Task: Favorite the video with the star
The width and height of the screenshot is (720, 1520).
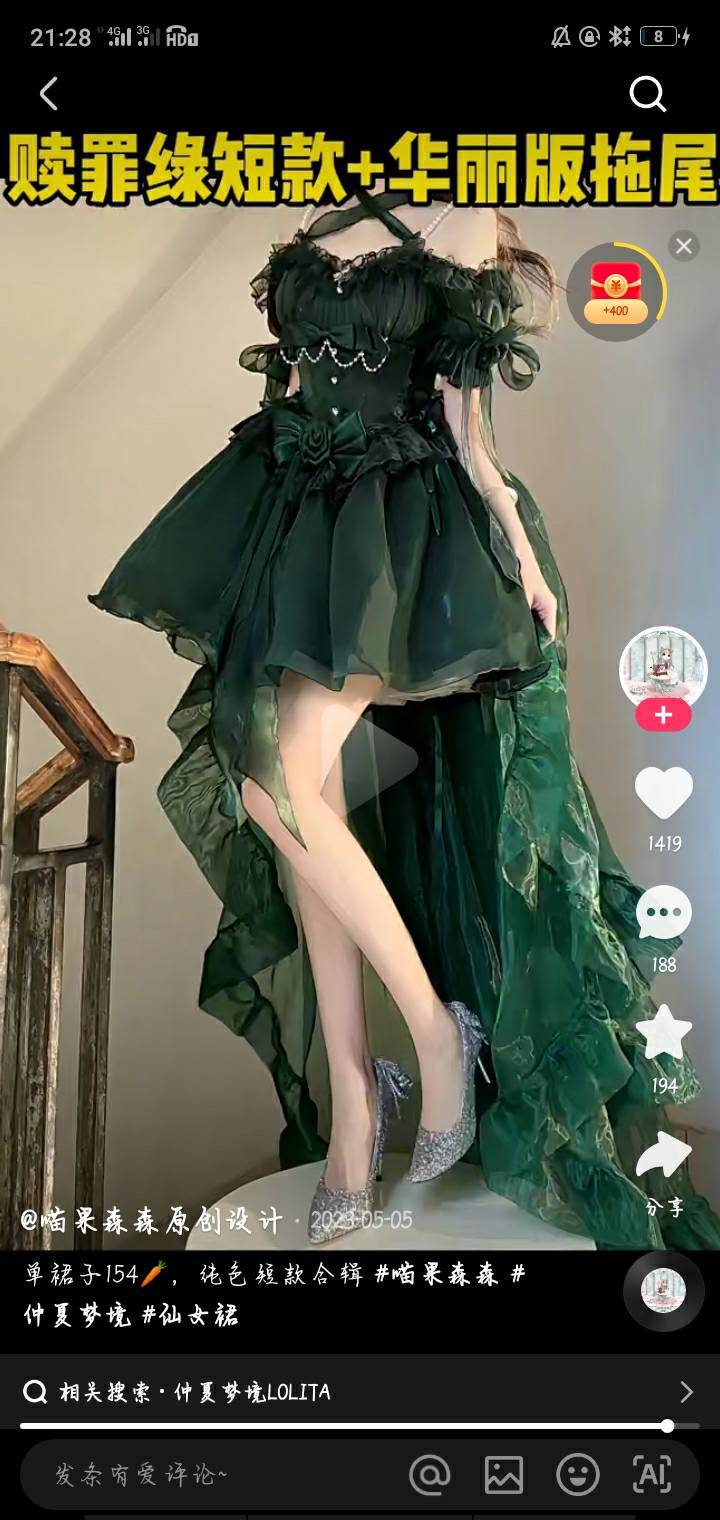Action: pos(664,1033)
